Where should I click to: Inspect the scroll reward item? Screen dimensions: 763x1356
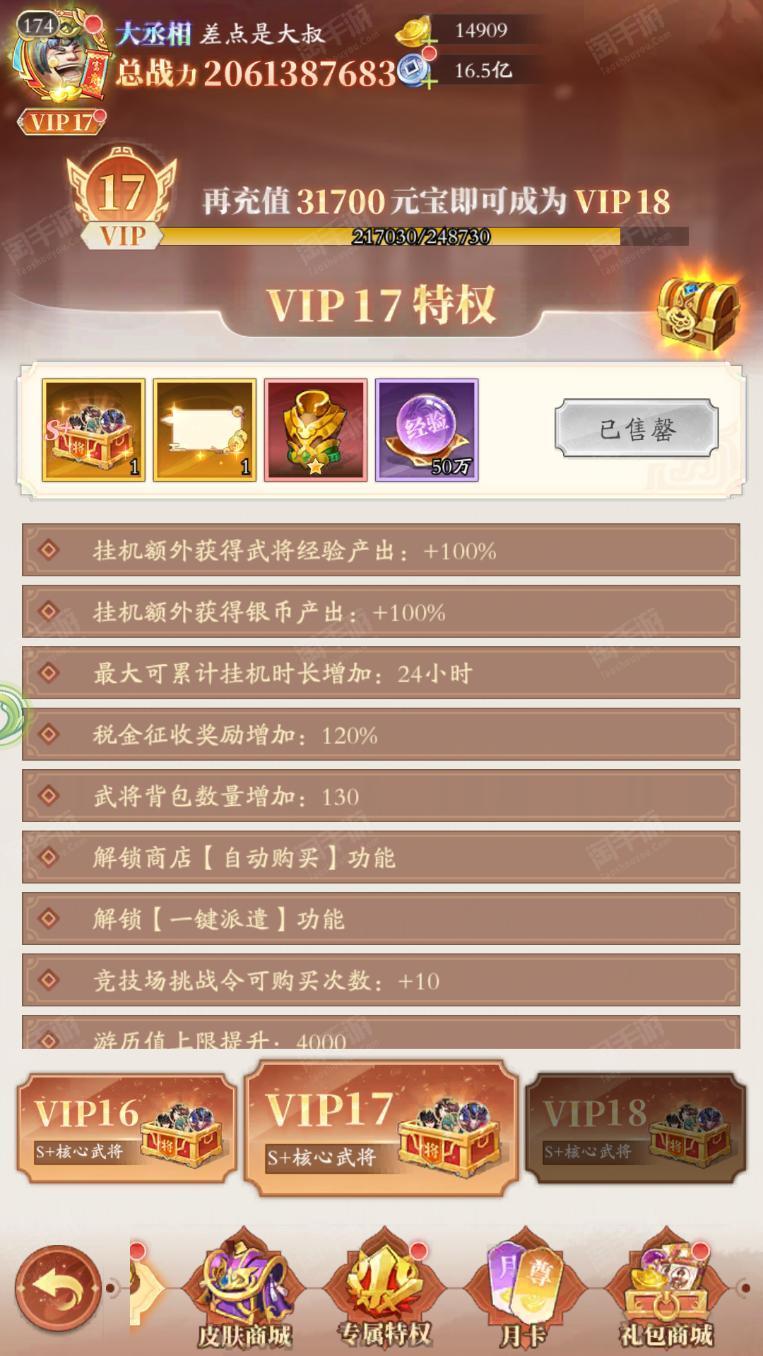tap(204, 430)
